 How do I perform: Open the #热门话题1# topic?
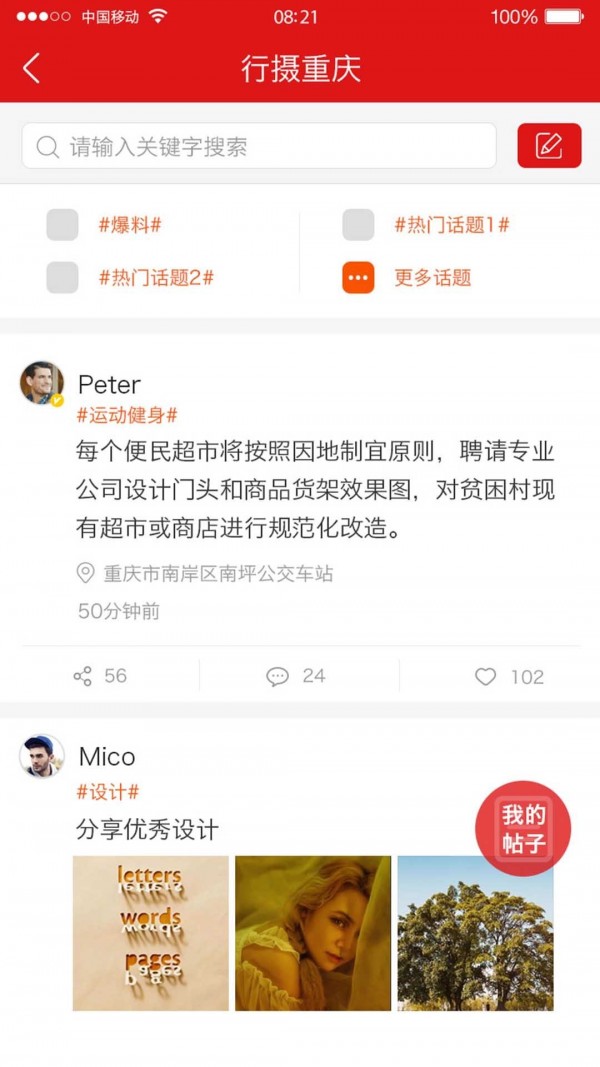coord(451,225)
